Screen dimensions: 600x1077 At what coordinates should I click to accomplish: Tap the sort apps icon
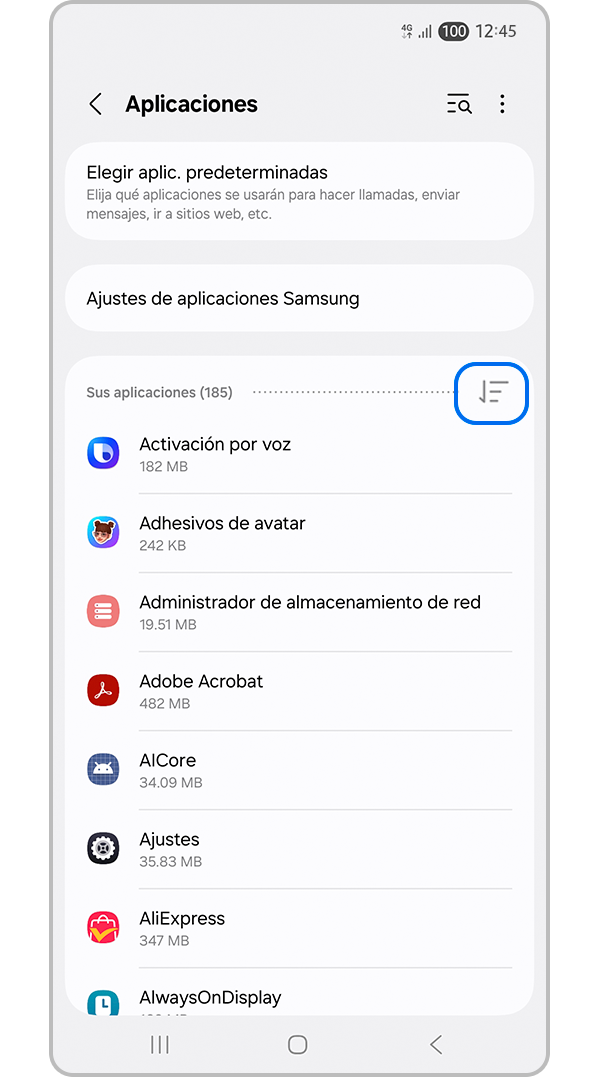492,393
